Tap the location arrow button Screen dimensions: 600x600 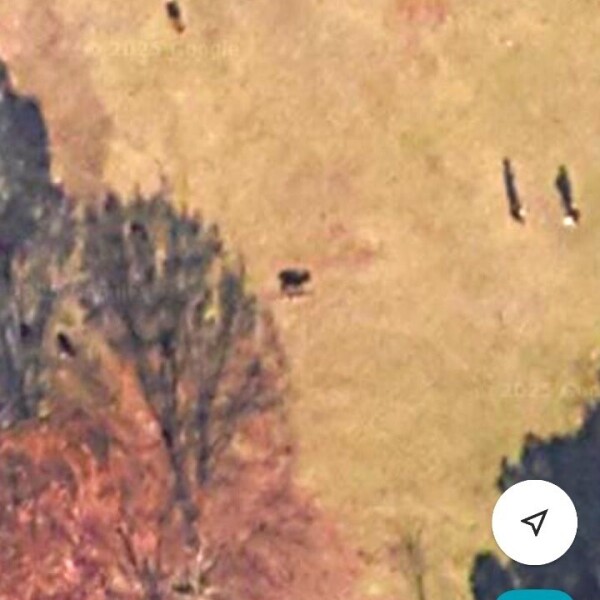pos(535,522)
